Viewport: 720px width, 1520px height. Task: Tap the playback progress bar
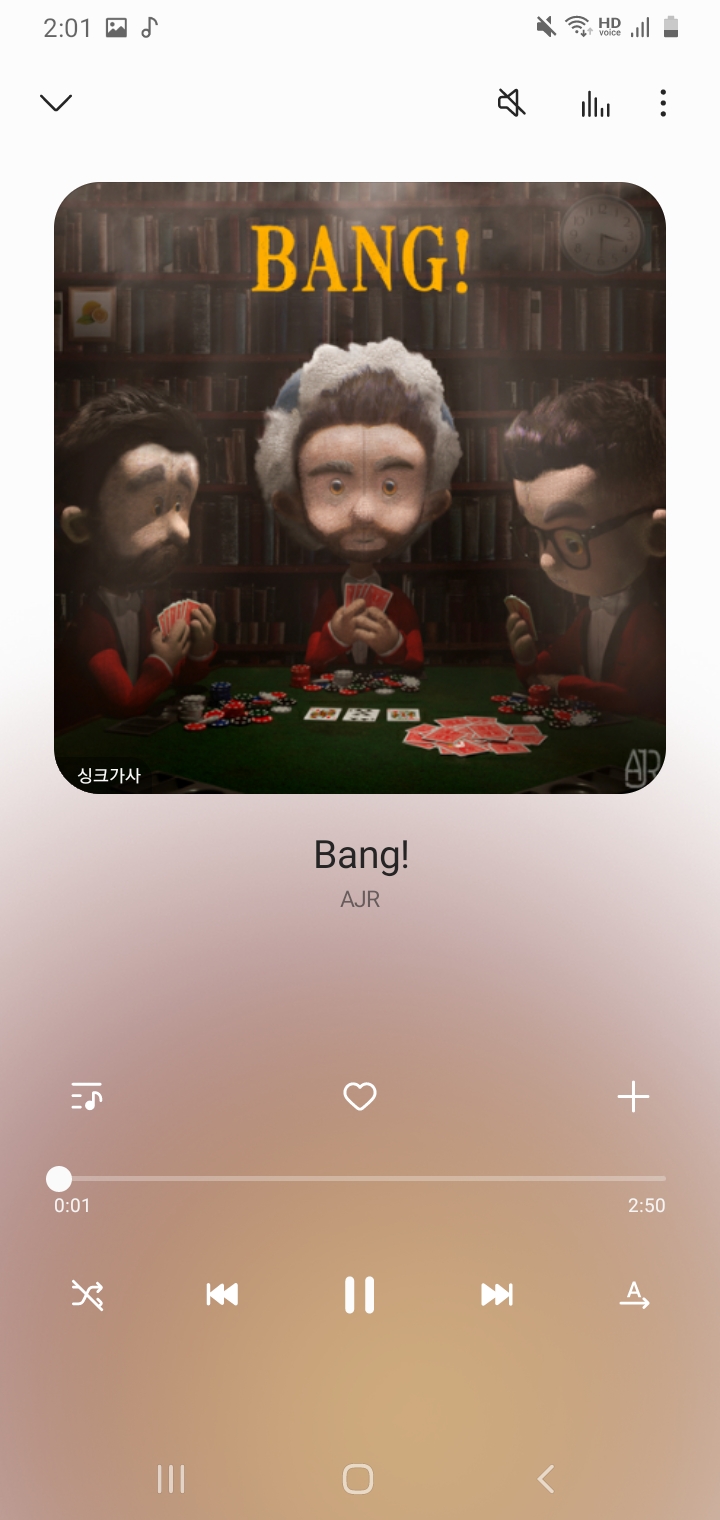click(x=360, y=1179)
